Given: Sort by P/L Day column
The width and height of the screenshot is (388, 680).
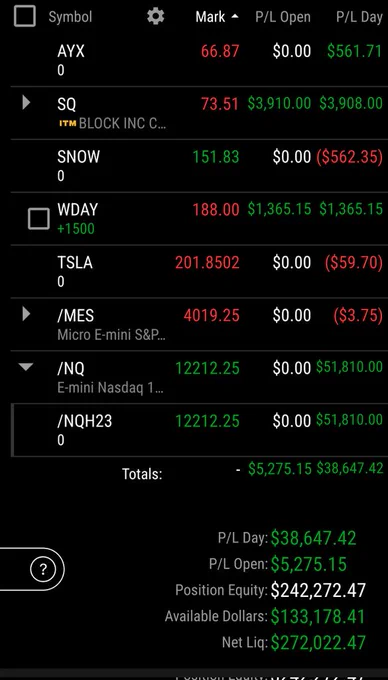Looking at the screenshot, I should [359, 17].
